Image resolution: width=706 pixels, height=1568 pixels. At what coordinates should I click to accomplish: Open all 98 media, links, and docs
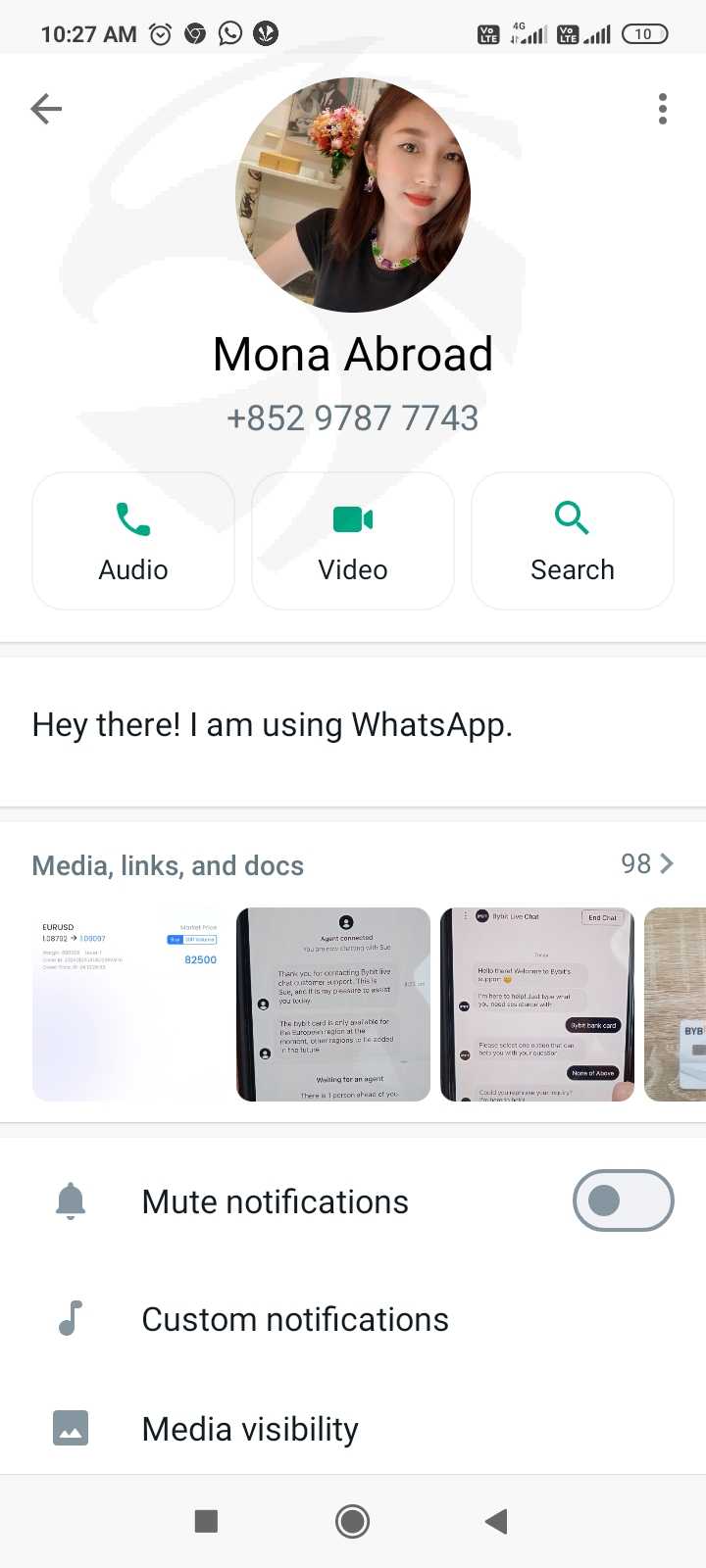click(647, 863)
